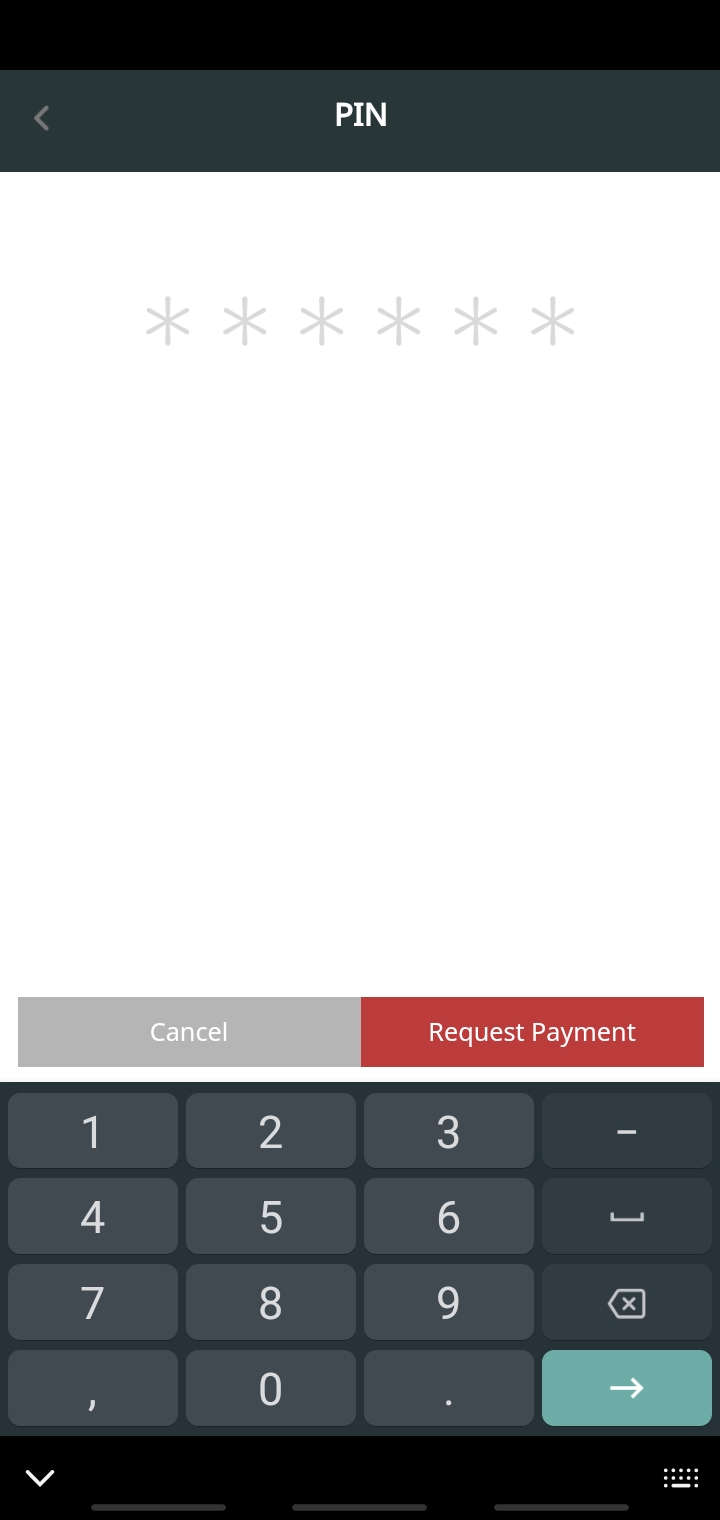Enter digit 0 on the keypad

(x=271, y=1389)
